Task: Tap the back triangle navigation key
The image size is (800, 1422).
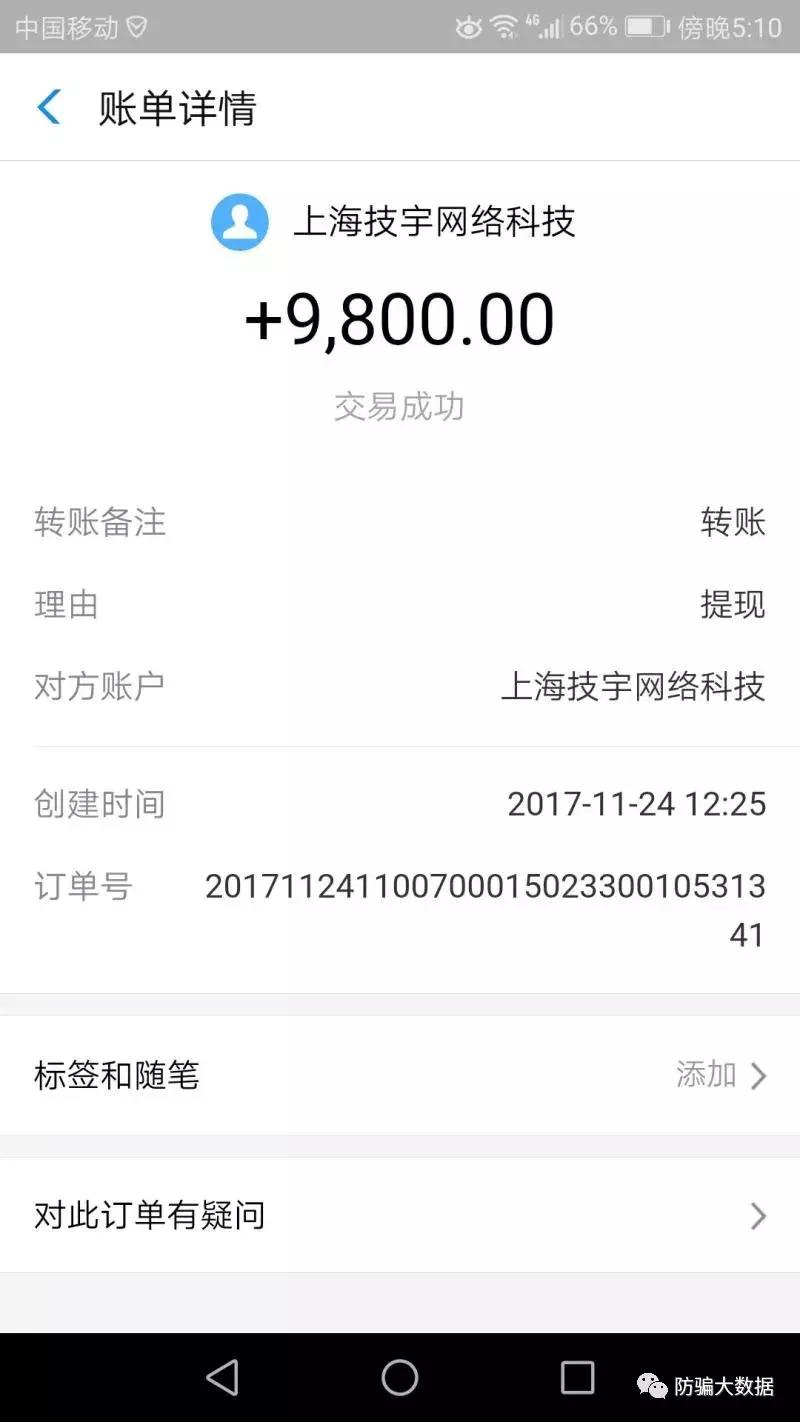Action: point(222,1376)
